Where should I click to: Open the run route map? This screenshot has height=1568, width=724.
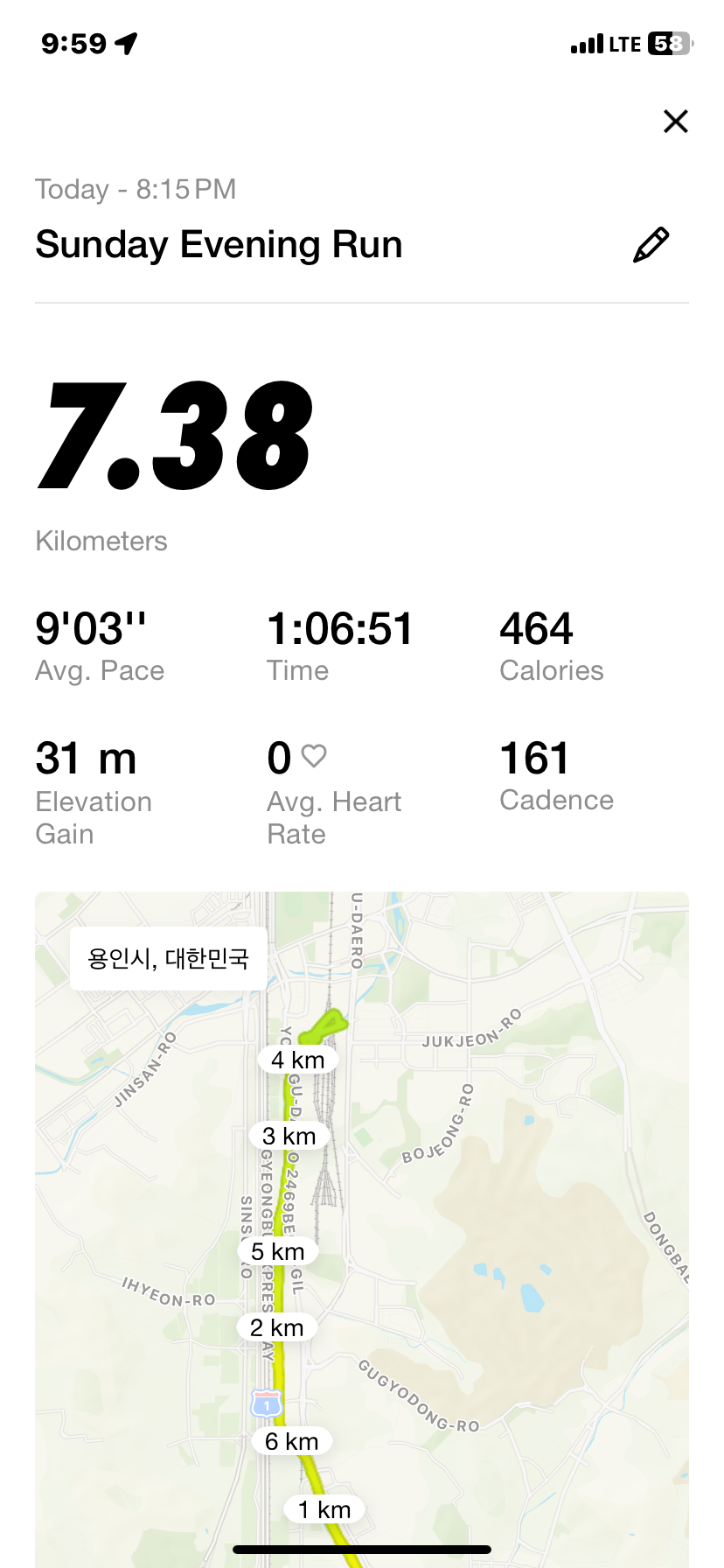[x=490, y=1225]
